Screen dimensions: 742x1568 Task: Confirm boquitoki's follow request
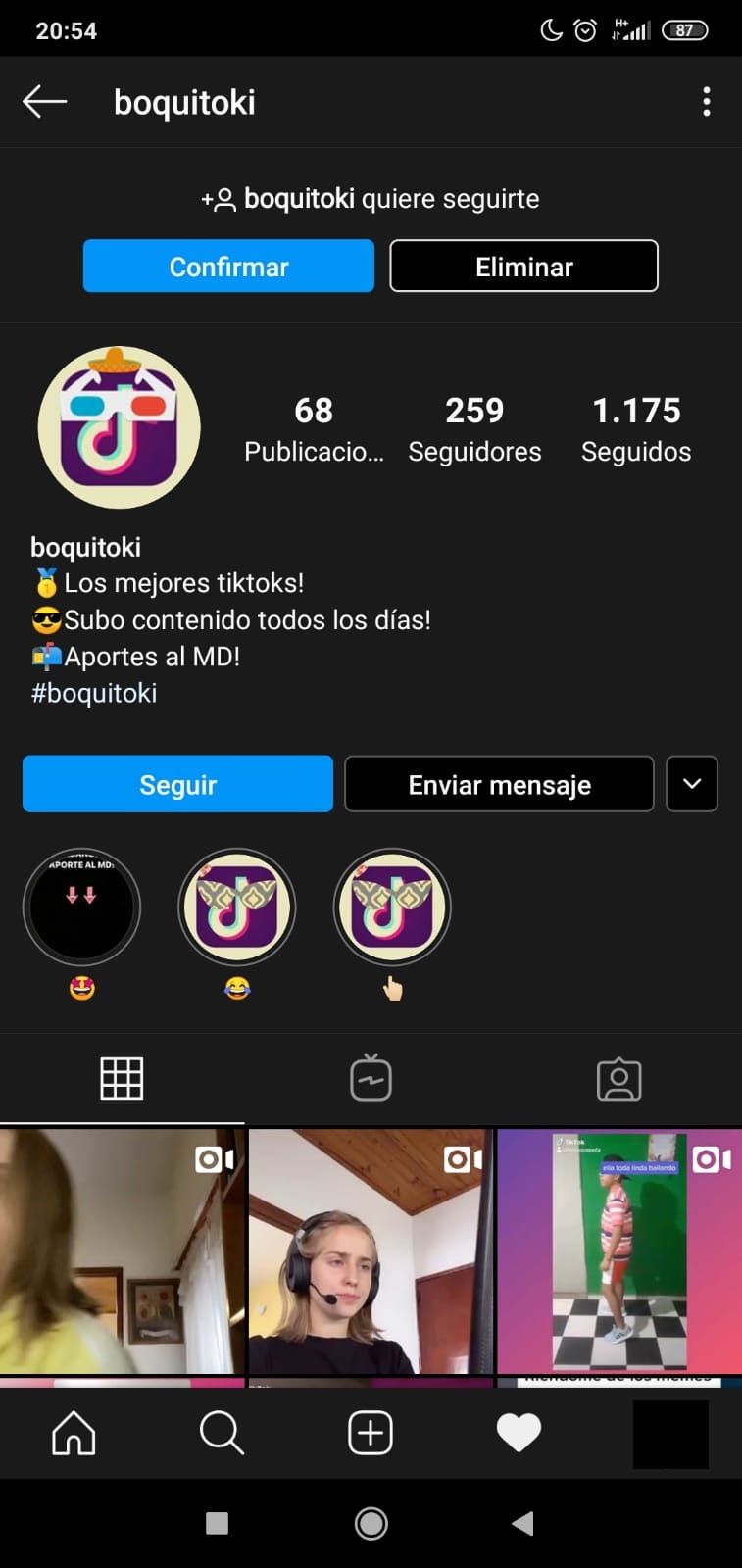coord(228,267)
